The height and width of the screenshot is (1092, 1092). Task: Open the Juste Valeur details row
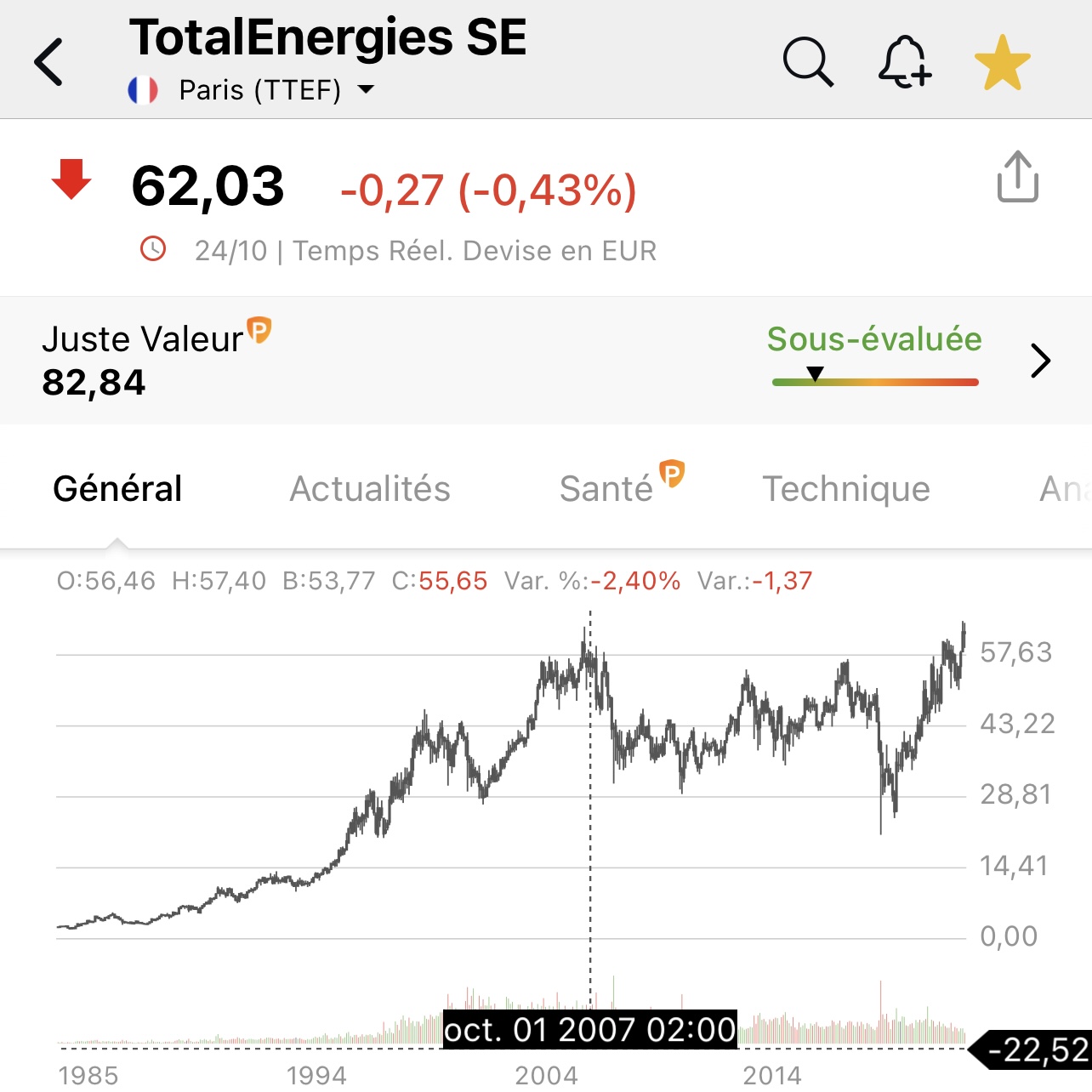click(x=546, y=361)
